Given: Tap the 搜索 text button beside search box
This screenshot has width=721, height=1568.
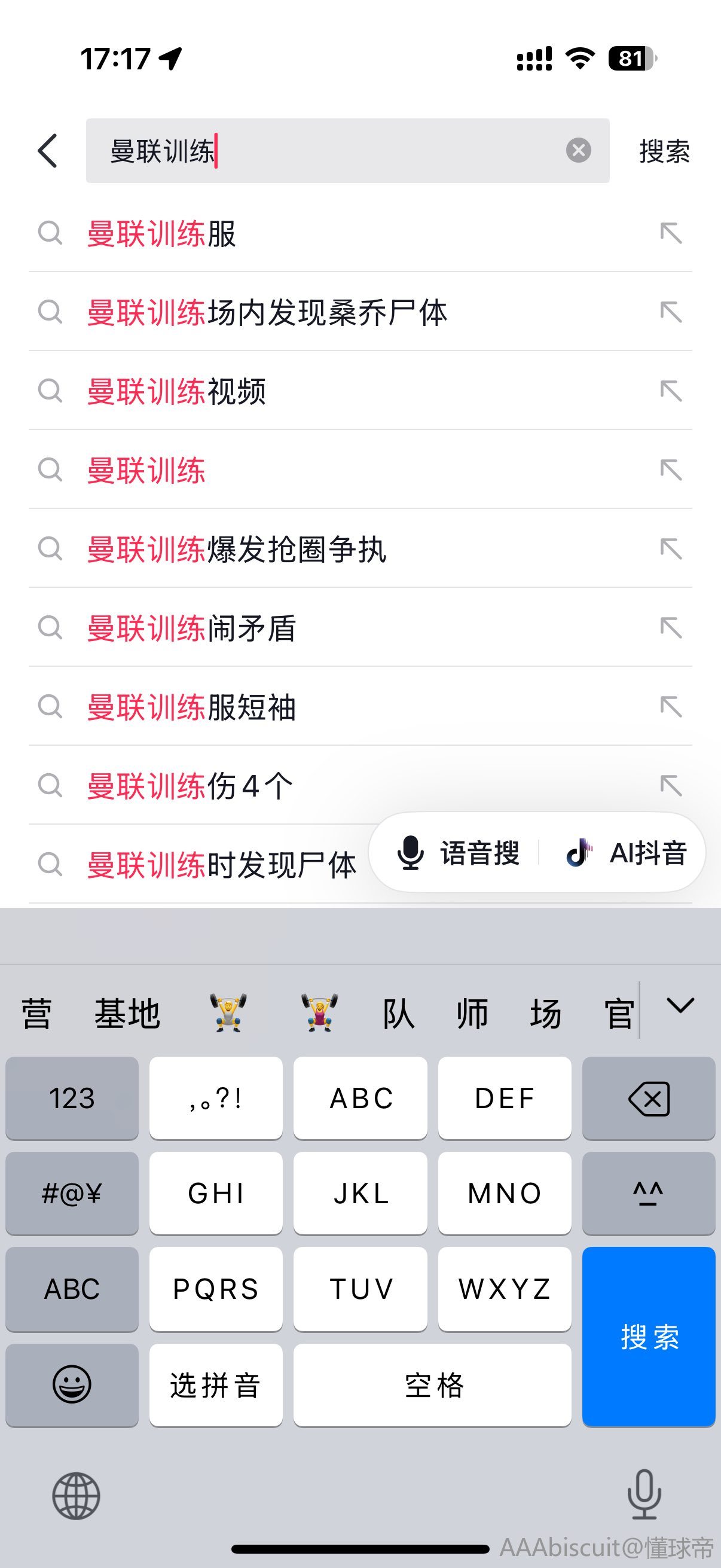Looking at the screenshot, I should coord(664,151).
